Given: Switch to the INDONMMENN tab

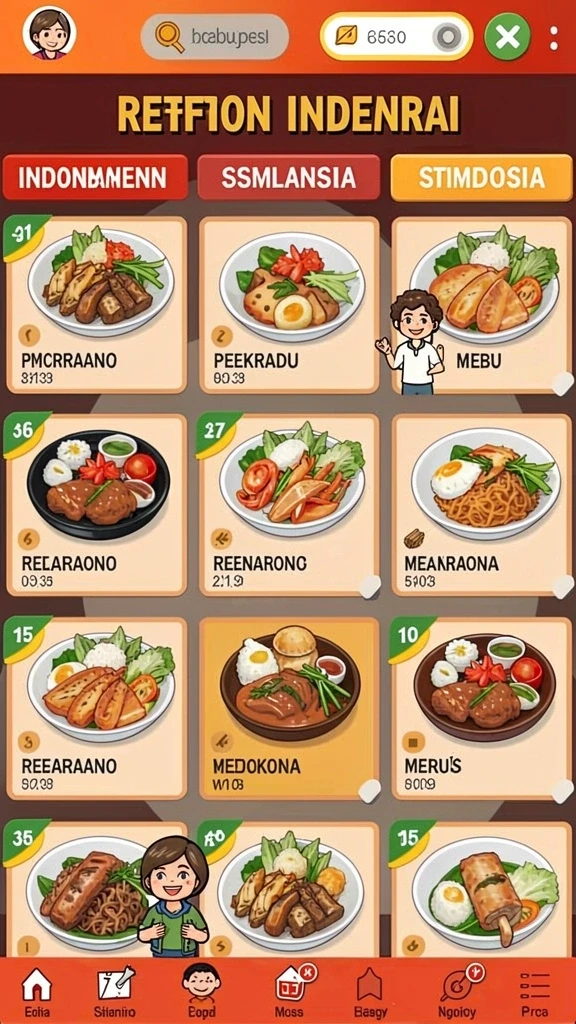Looking at the screenshot, I should pos(95,178).
